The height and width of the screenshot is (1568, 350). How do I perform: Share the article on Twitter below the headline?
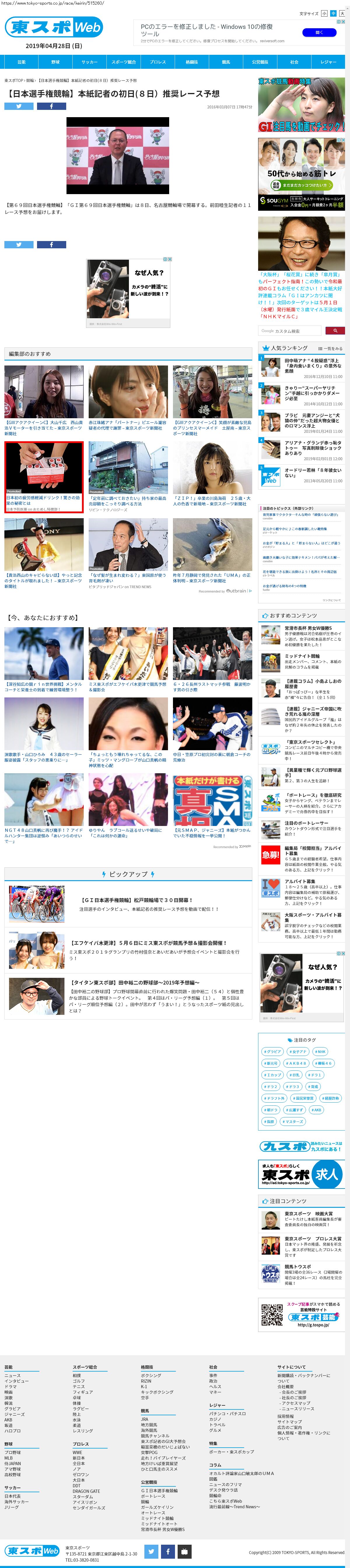(x=19, y=106)
